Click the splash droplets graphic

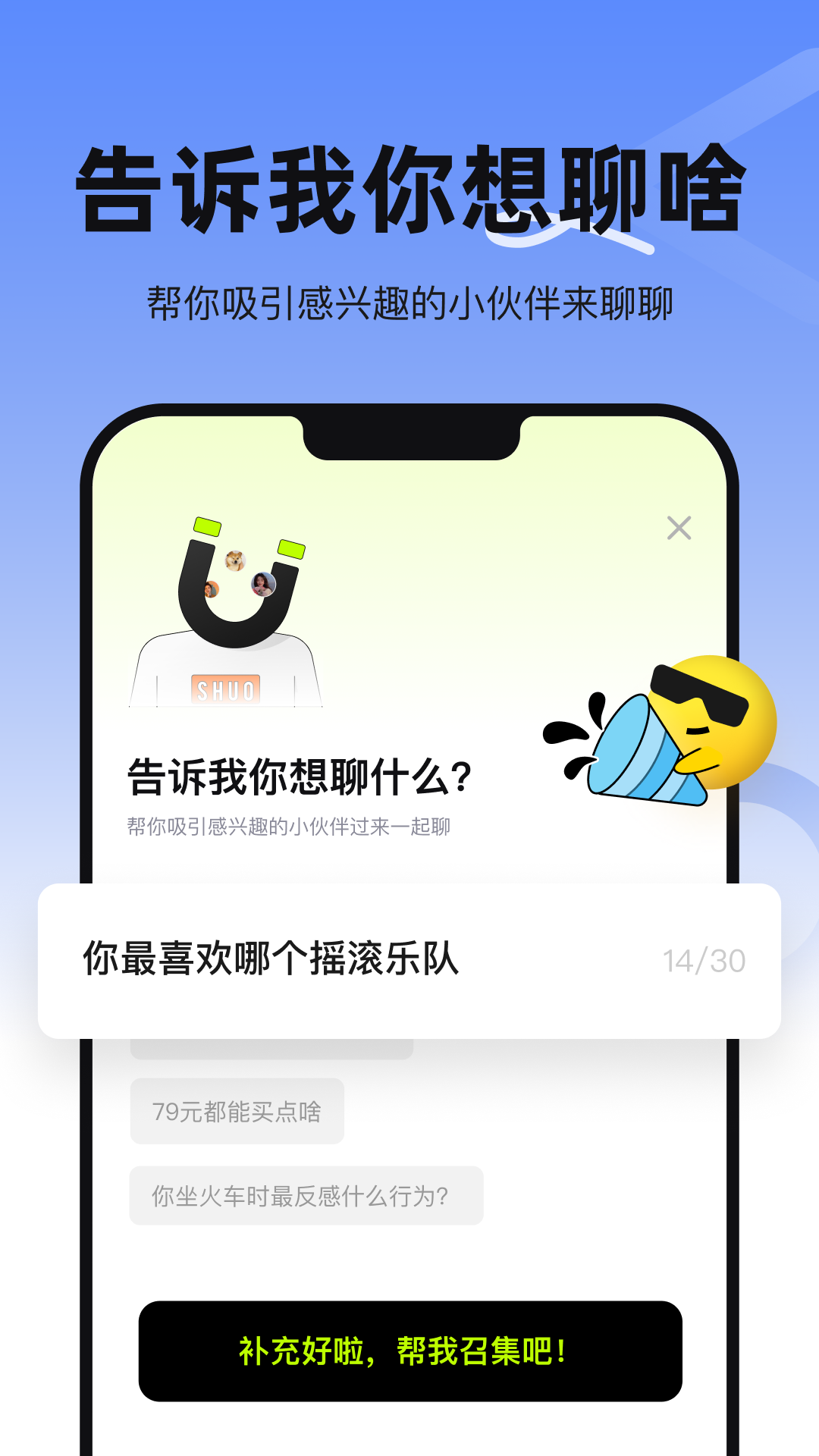pyautogui.click(x=573, y=739)
